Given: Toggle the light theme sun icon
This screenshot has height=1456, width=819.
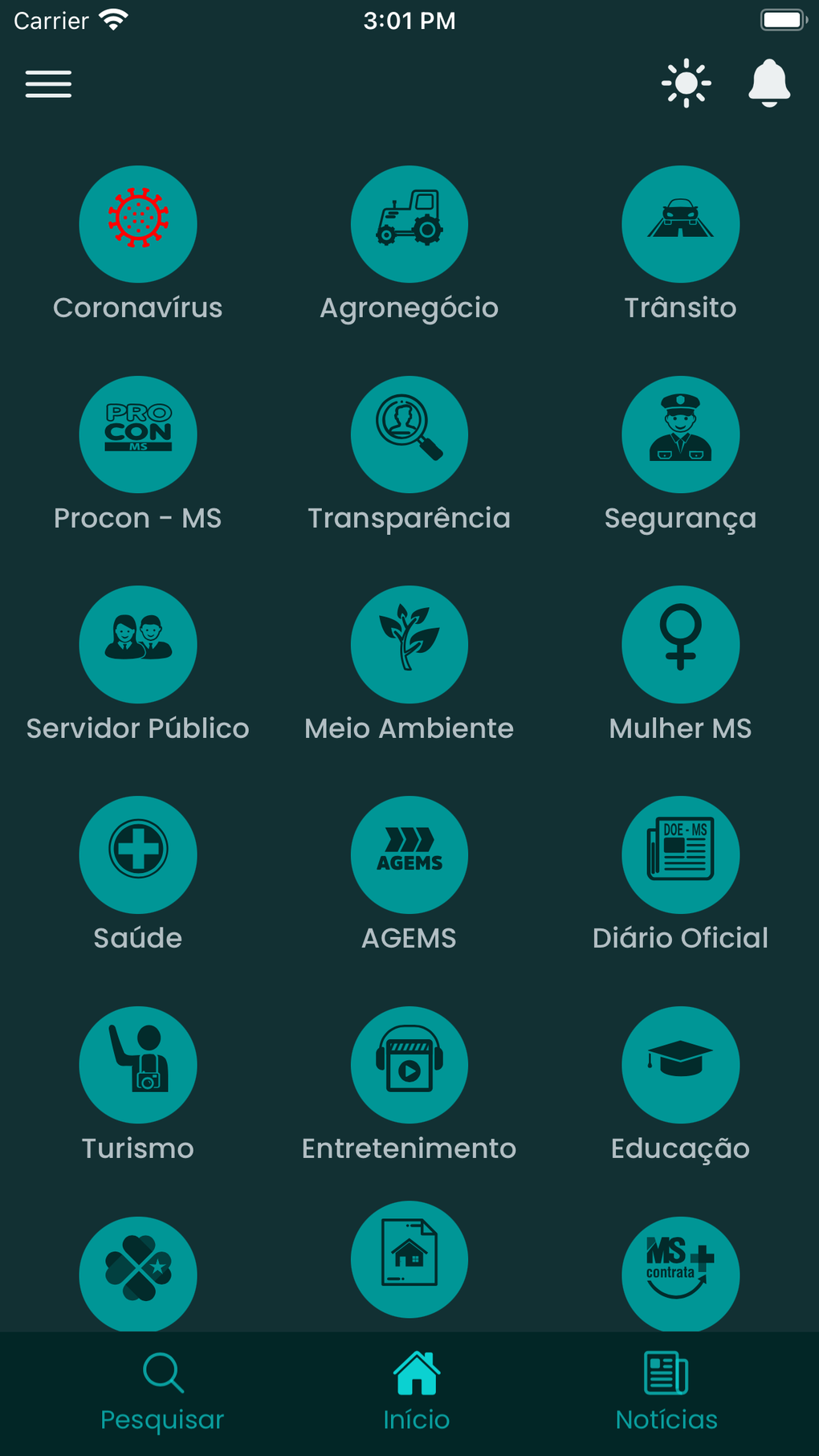Looking at the screenshot, I should [686, 83].
